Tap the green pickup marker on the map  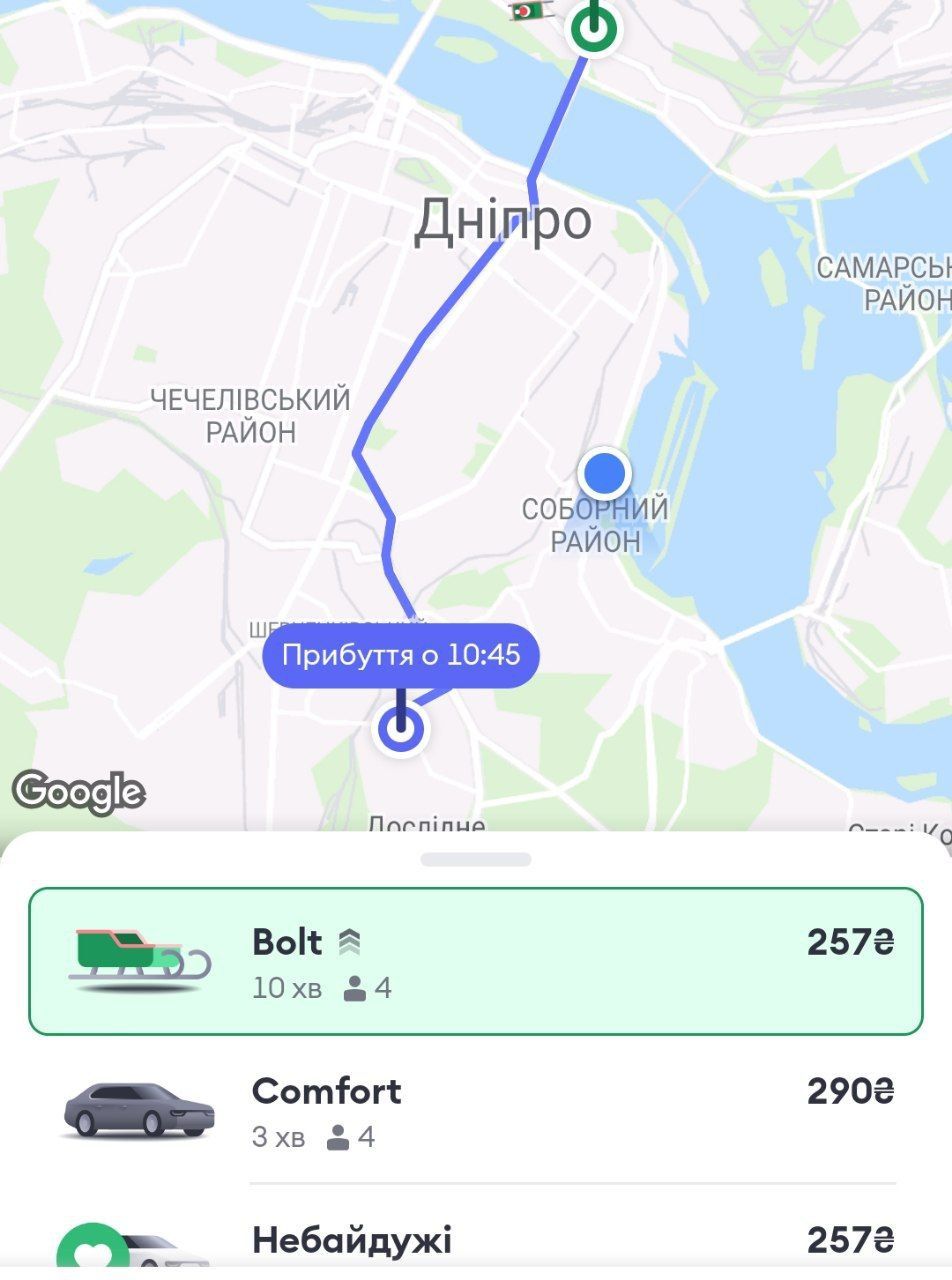tap(595, 28)
